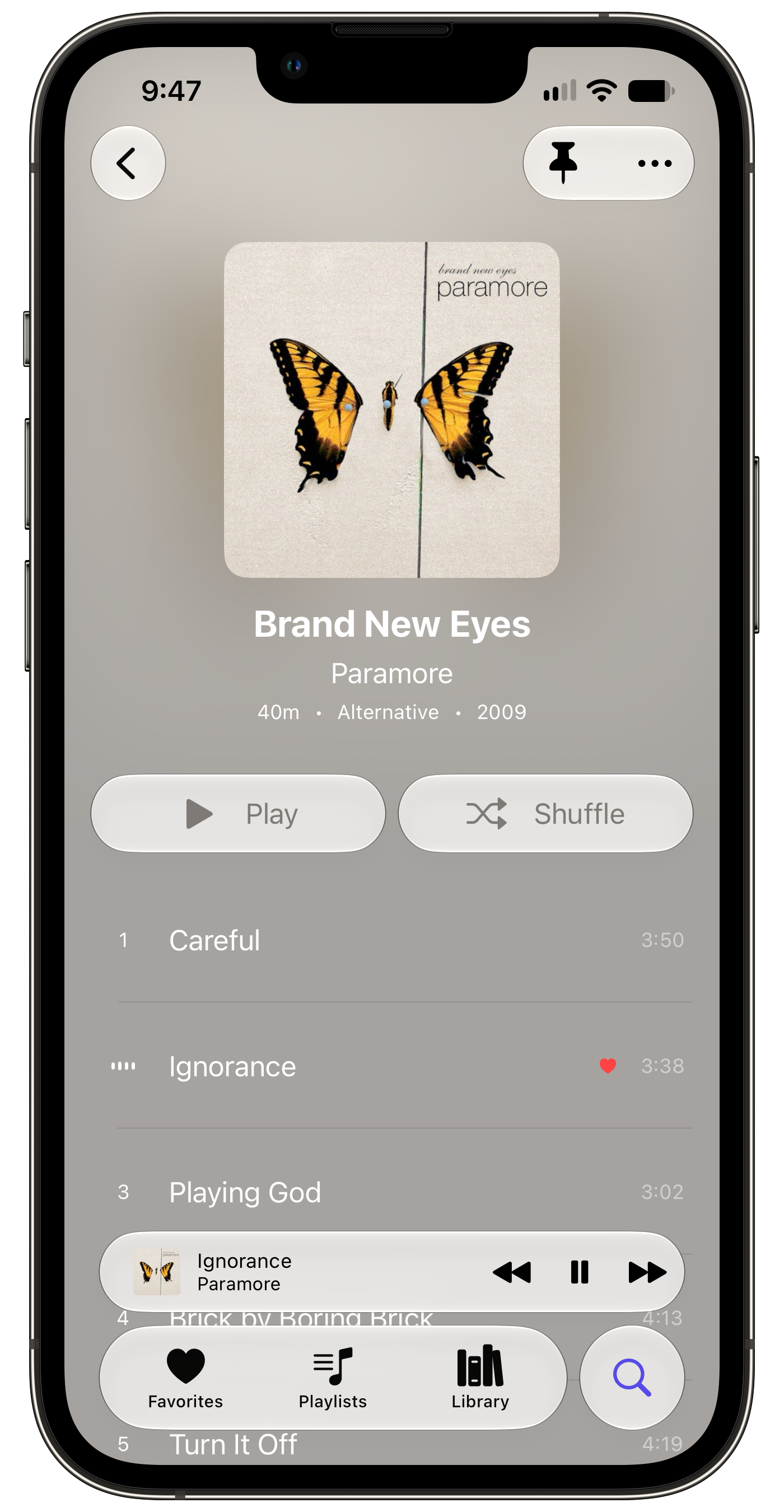Skip back with the rewind button
This screenshot has width=784, height=1512.
(x=512, y=1272)
